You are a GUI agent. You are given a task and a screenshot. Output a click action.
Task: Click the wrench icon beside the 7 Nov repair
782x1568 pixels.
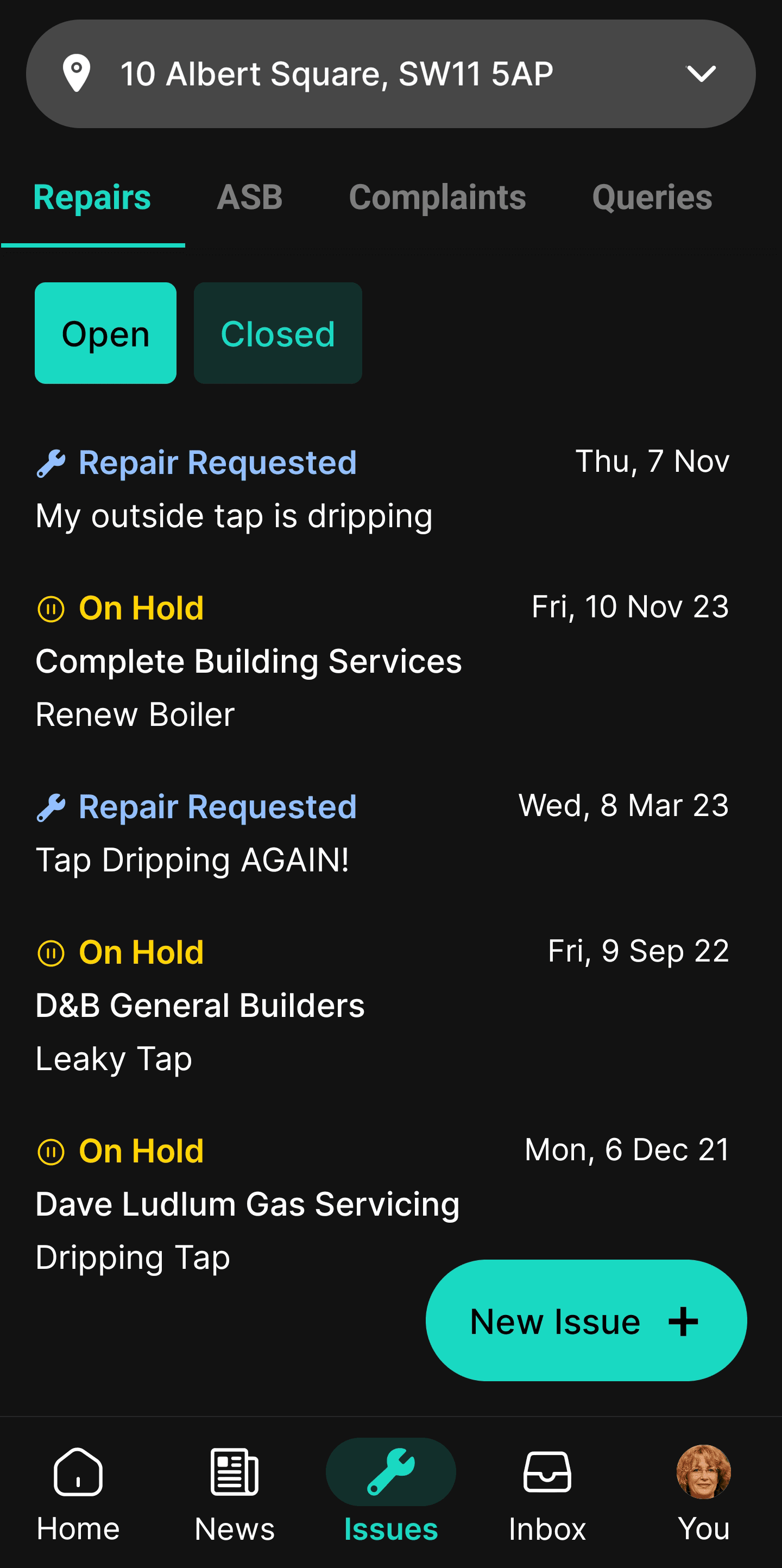(52, 462)
